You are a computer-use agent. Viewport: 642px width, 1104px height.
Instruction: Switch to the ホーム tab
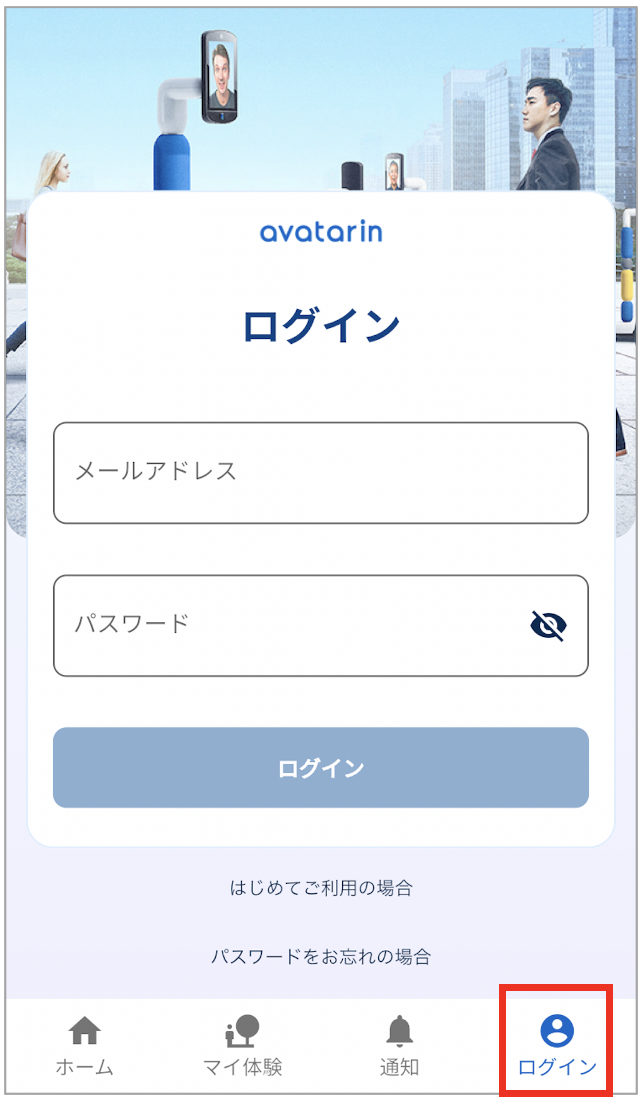84,1046
